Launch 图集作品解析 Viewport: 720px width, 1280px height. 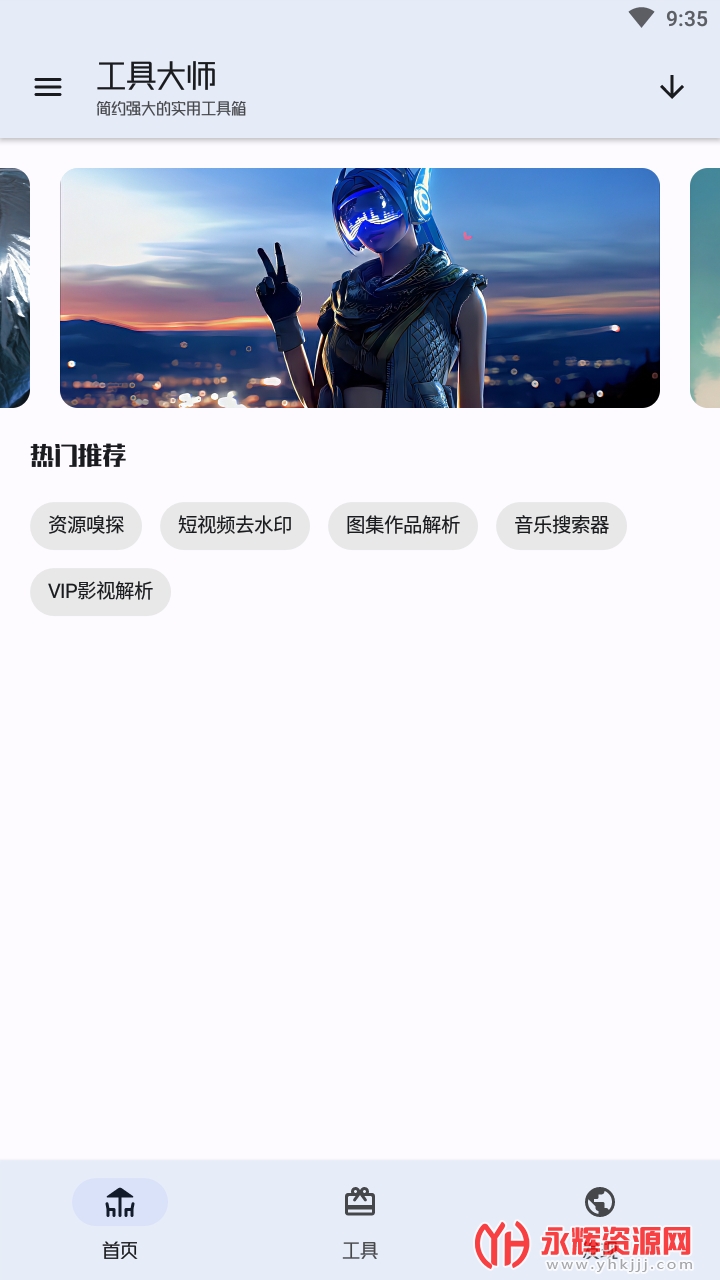pyautogui.click(x=403, y=526)
